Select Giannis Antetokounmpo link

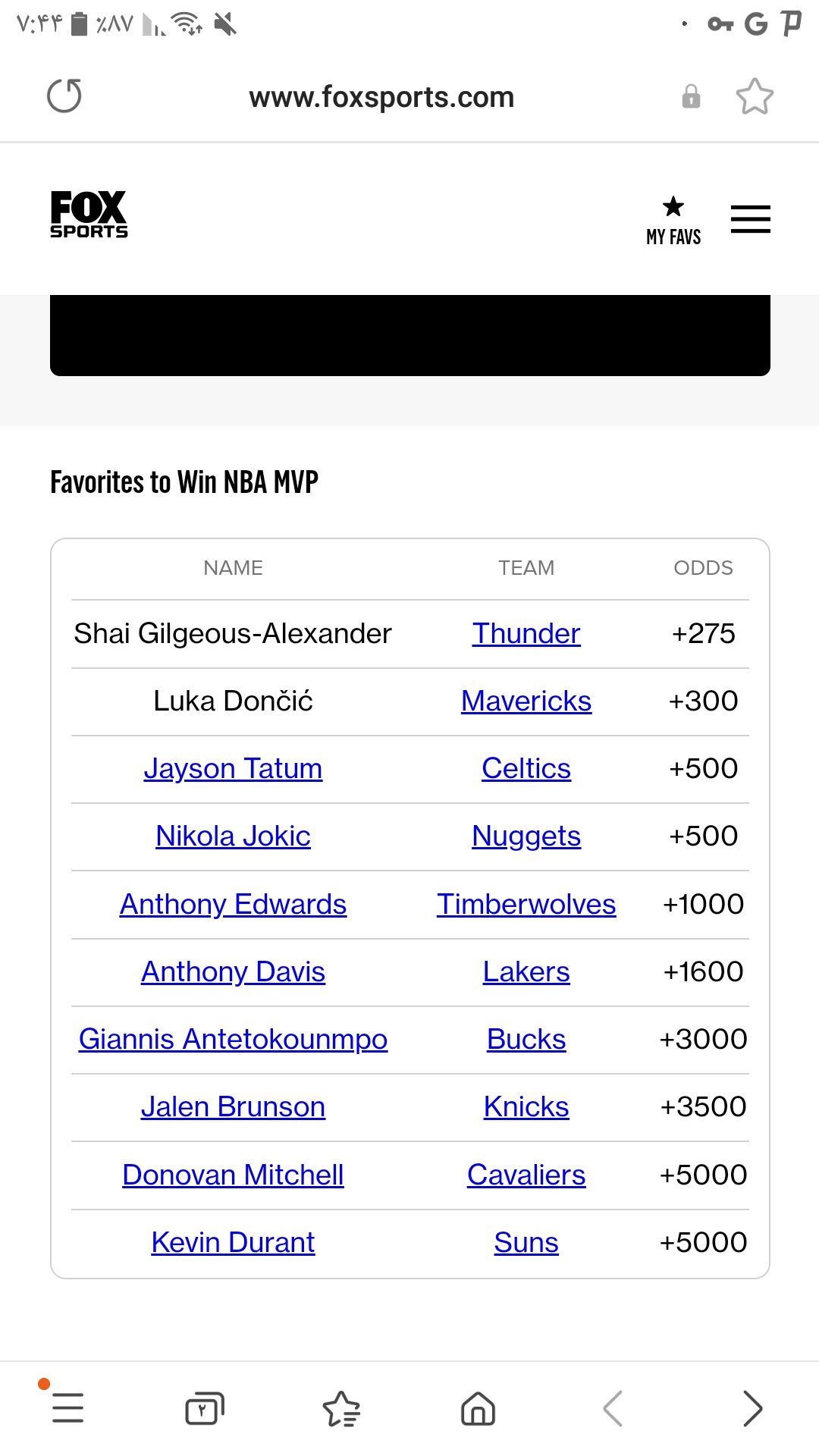point(233,1039)
